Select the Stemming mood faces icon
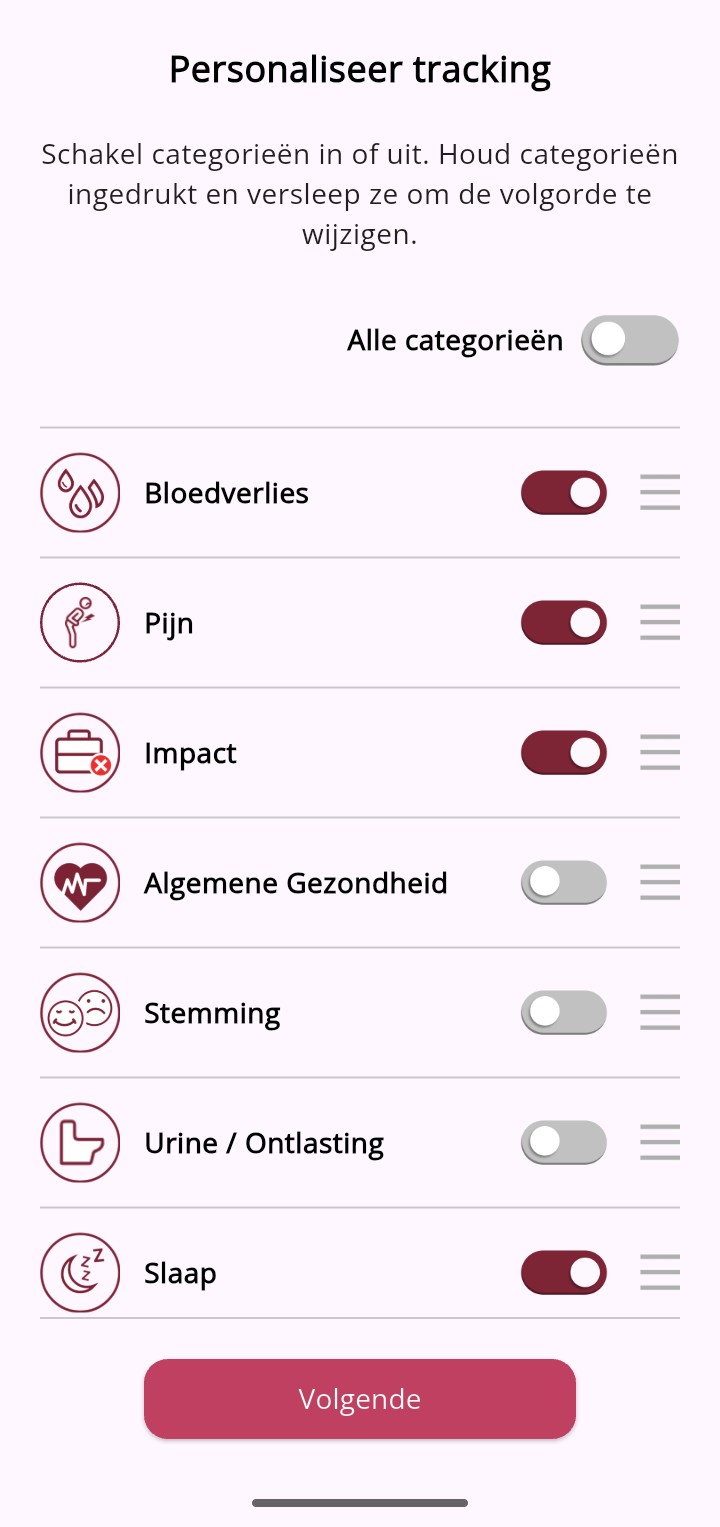The image size is (720, 1527). tap(80, 1012)
